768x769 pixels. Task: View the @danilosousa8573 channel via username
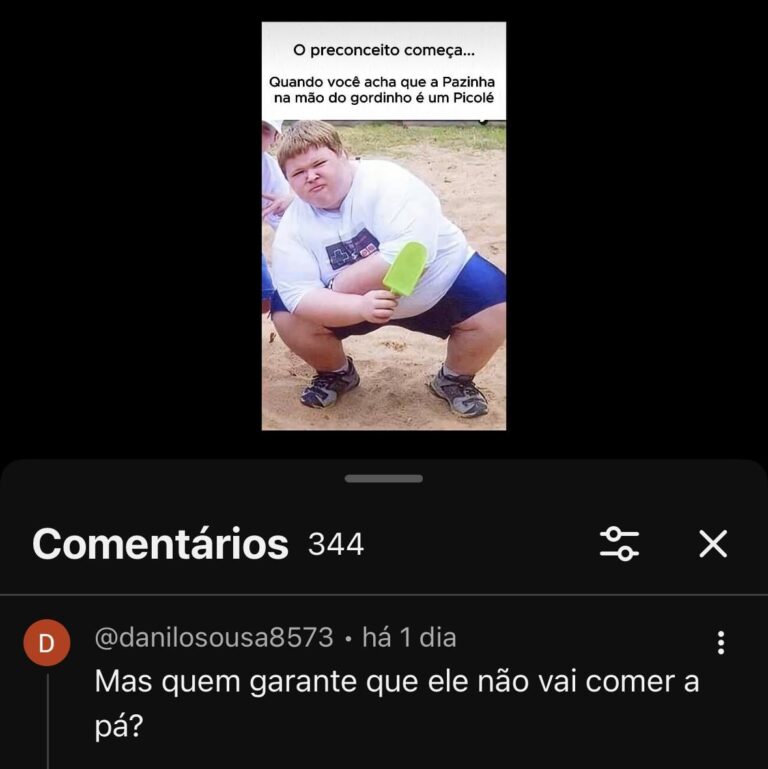[x=213, y=637]
